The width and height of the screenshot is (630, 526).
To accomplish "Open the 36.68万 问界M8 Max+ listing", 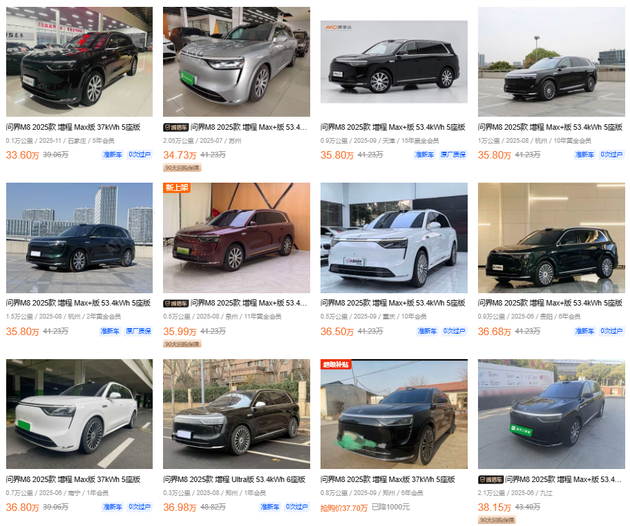I will tap(551, 236).
